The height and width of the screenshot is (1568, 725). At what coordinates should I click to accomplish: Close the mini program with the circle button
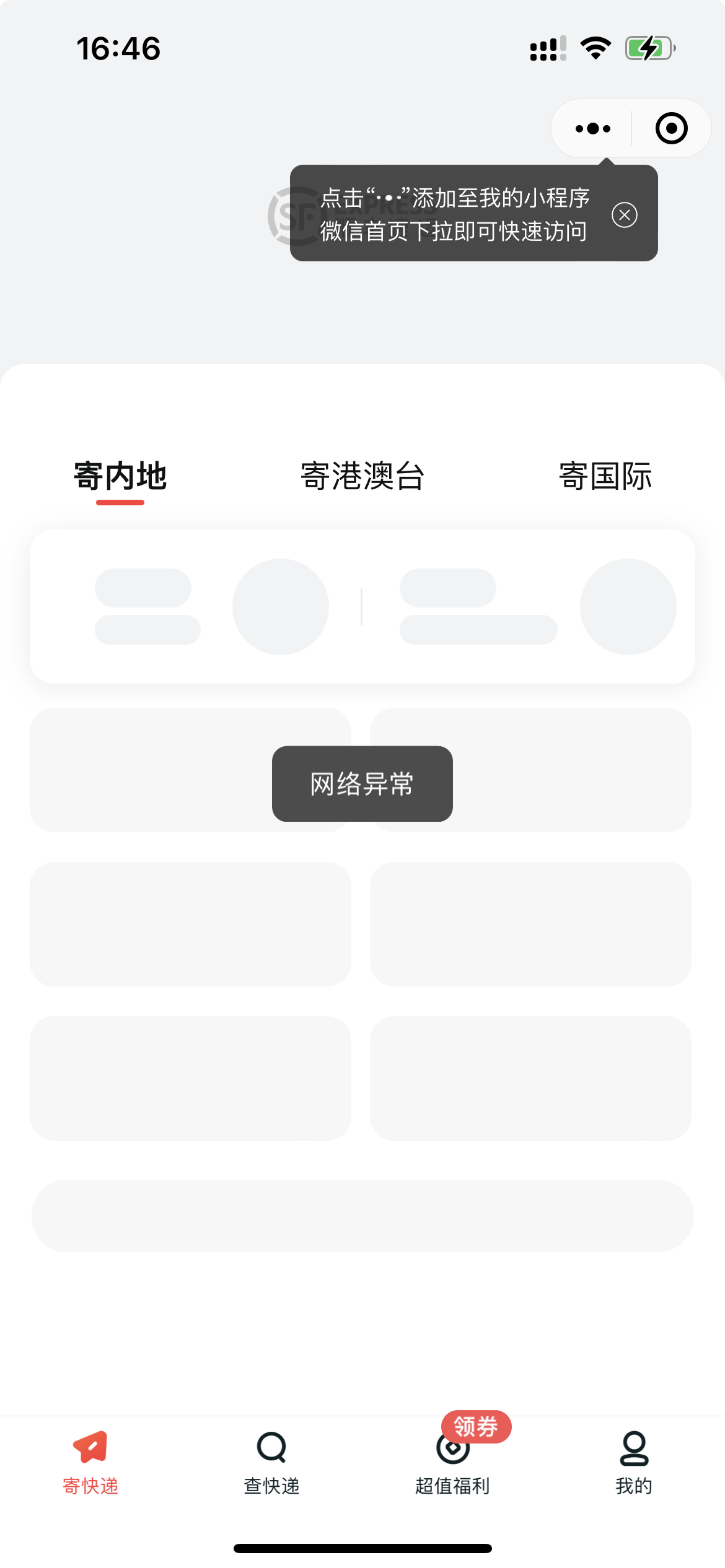pyautogui.click(x=671, y=129)
